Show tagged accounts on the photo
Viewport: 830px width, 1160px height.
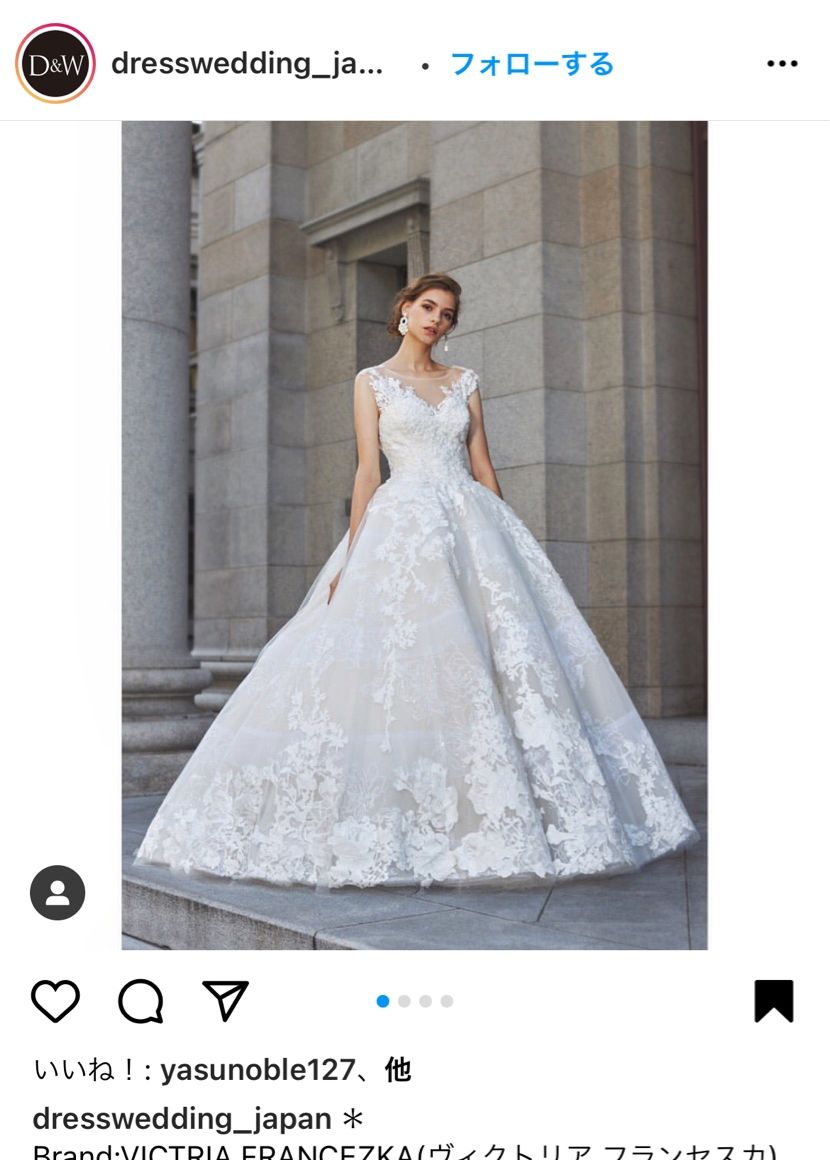58,893
